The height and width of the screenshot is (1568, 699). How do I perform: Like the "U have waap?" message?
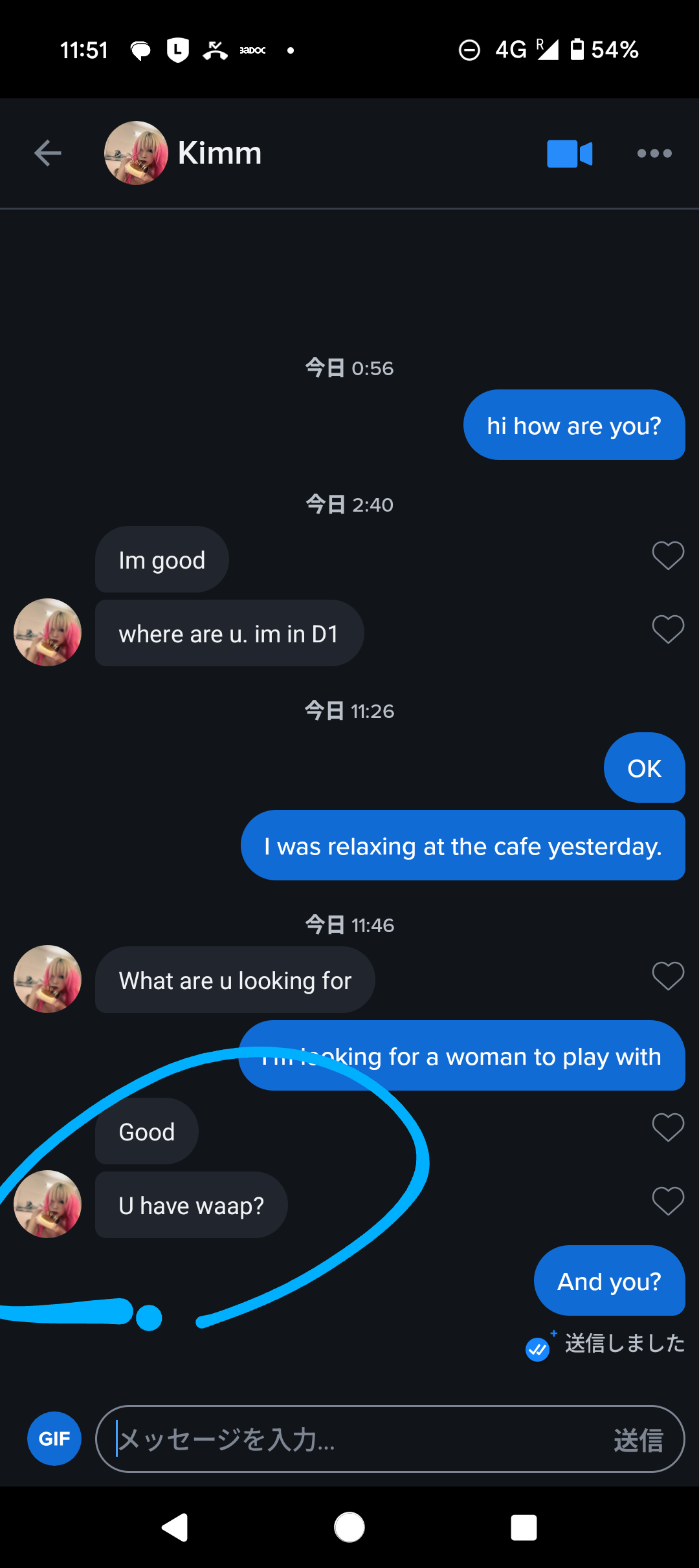coord(668,1201)
